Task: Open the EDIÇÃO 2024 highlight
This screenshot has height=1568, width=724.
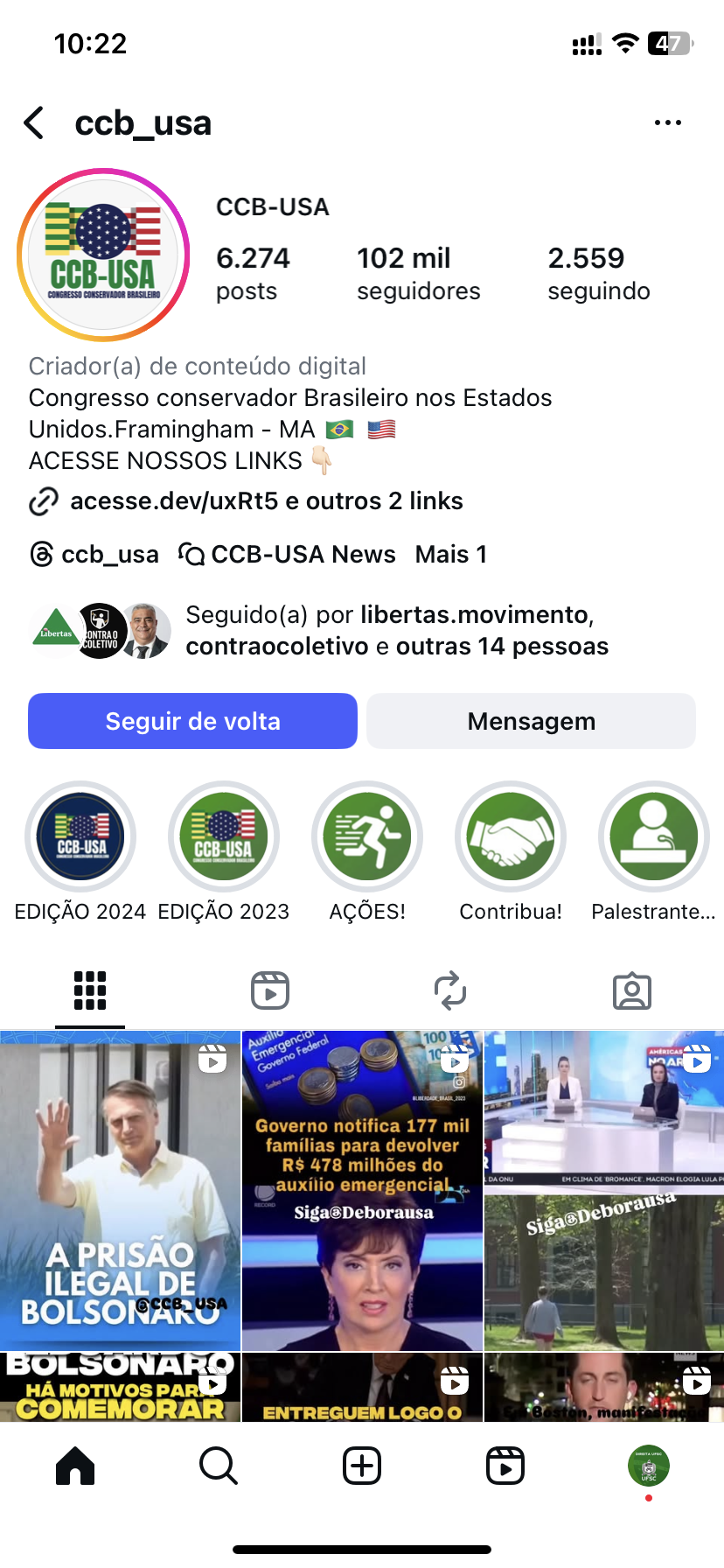Action: tap(80, 836)
